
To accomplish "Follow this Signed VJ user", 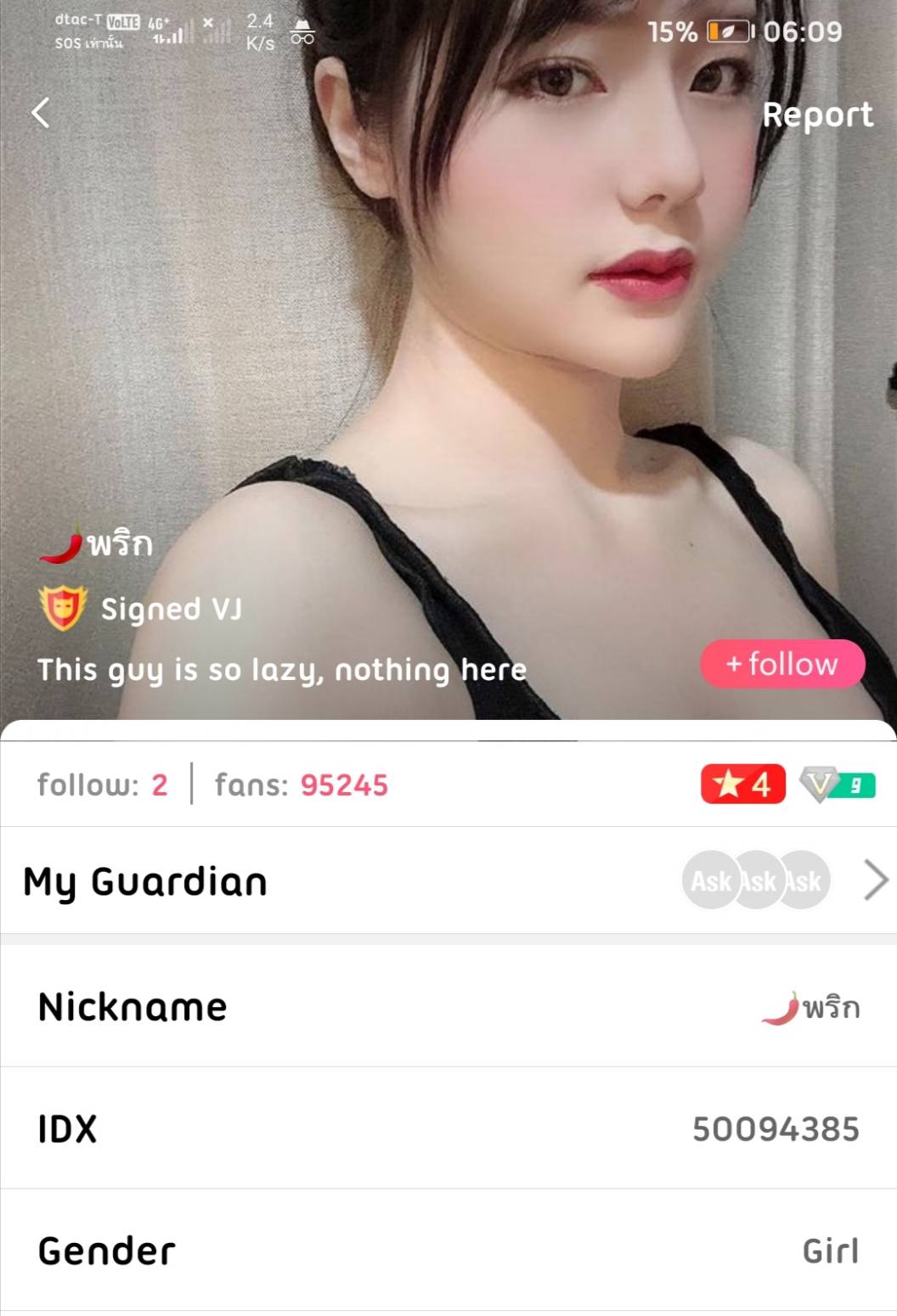I will (781, 664).
